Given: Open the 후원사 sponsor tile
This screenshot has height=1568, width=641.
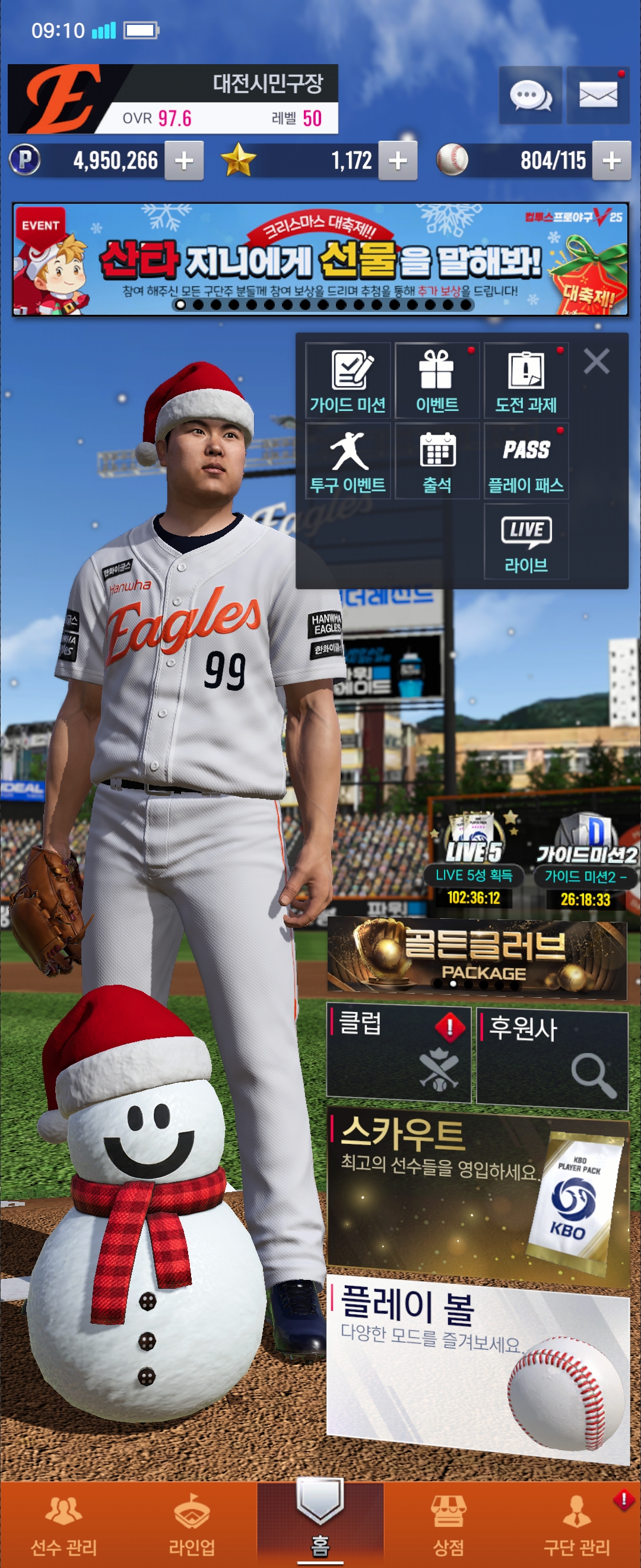Looking at the screenshot, I should [551, 1057].
